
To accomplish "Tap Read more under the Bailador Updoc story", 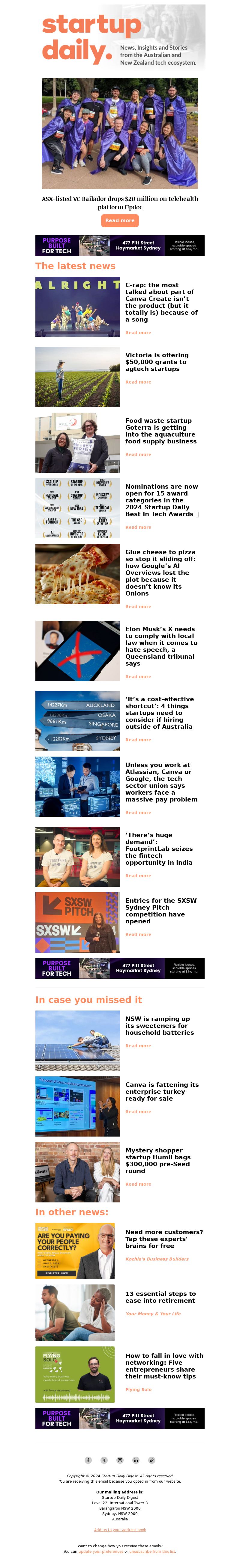I will tap(119, 220).
